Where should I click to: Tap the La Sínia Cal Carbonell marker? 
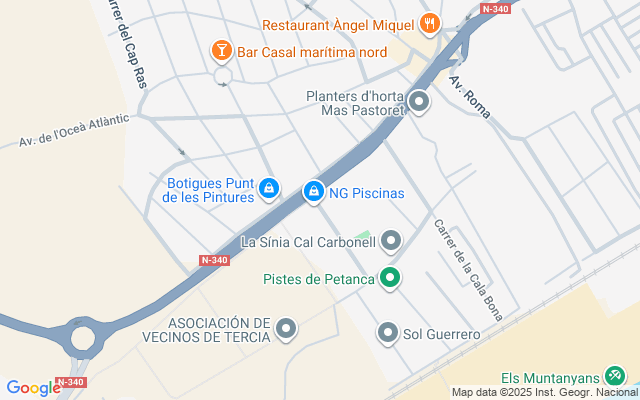(391, 241)
